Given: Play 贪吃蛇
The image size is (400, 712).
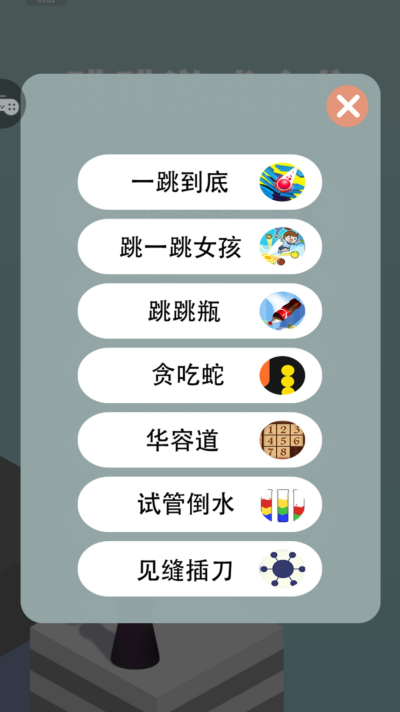Looking at the screenshot, I should point(200,376).
